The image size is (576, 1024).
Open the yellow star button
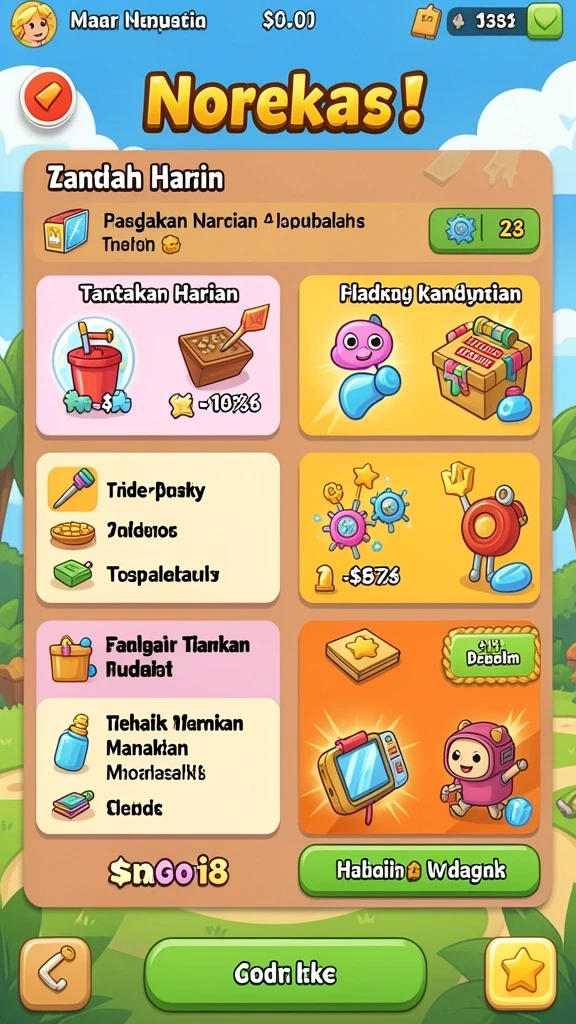(x=520, y=974)
